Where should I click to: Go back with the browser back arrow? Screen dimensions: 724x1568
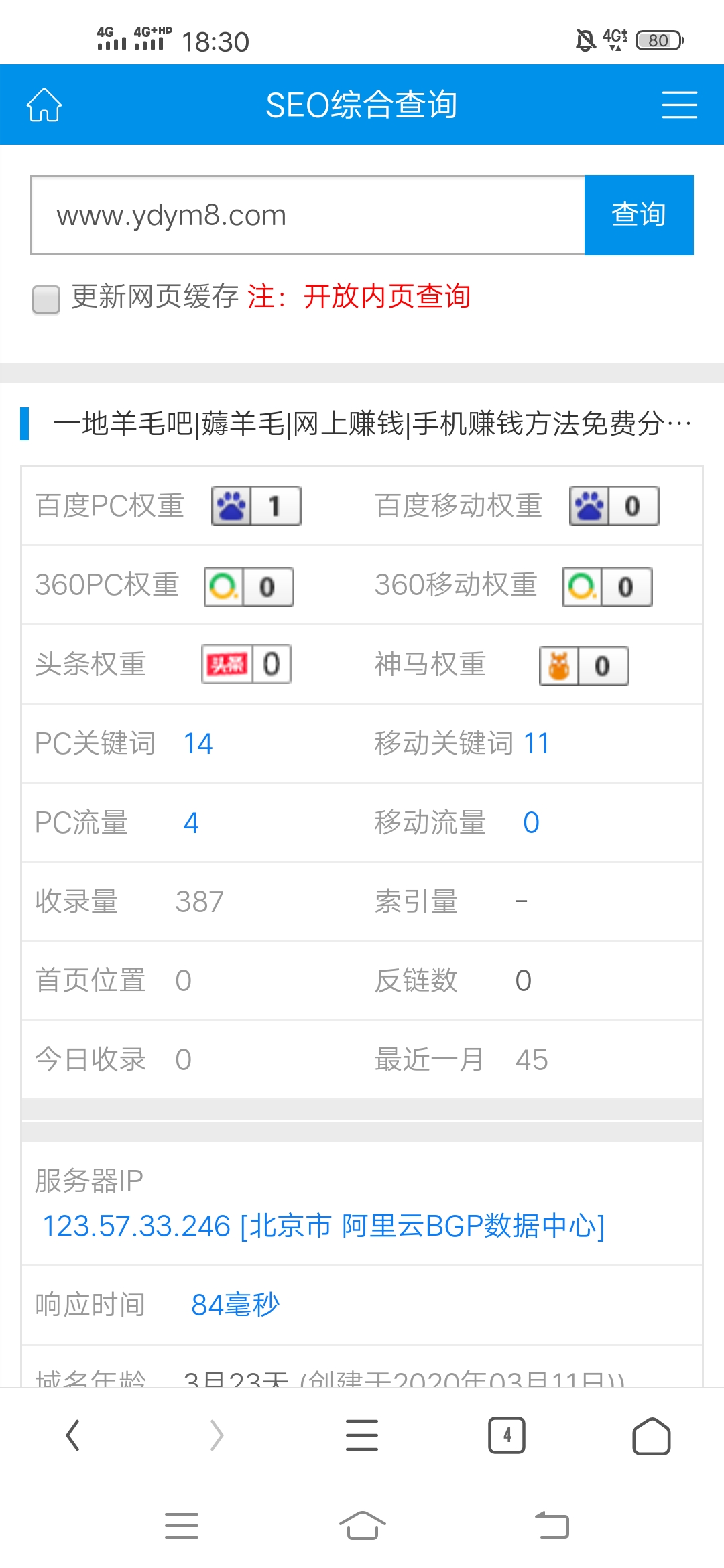[x=72, y=1435]
